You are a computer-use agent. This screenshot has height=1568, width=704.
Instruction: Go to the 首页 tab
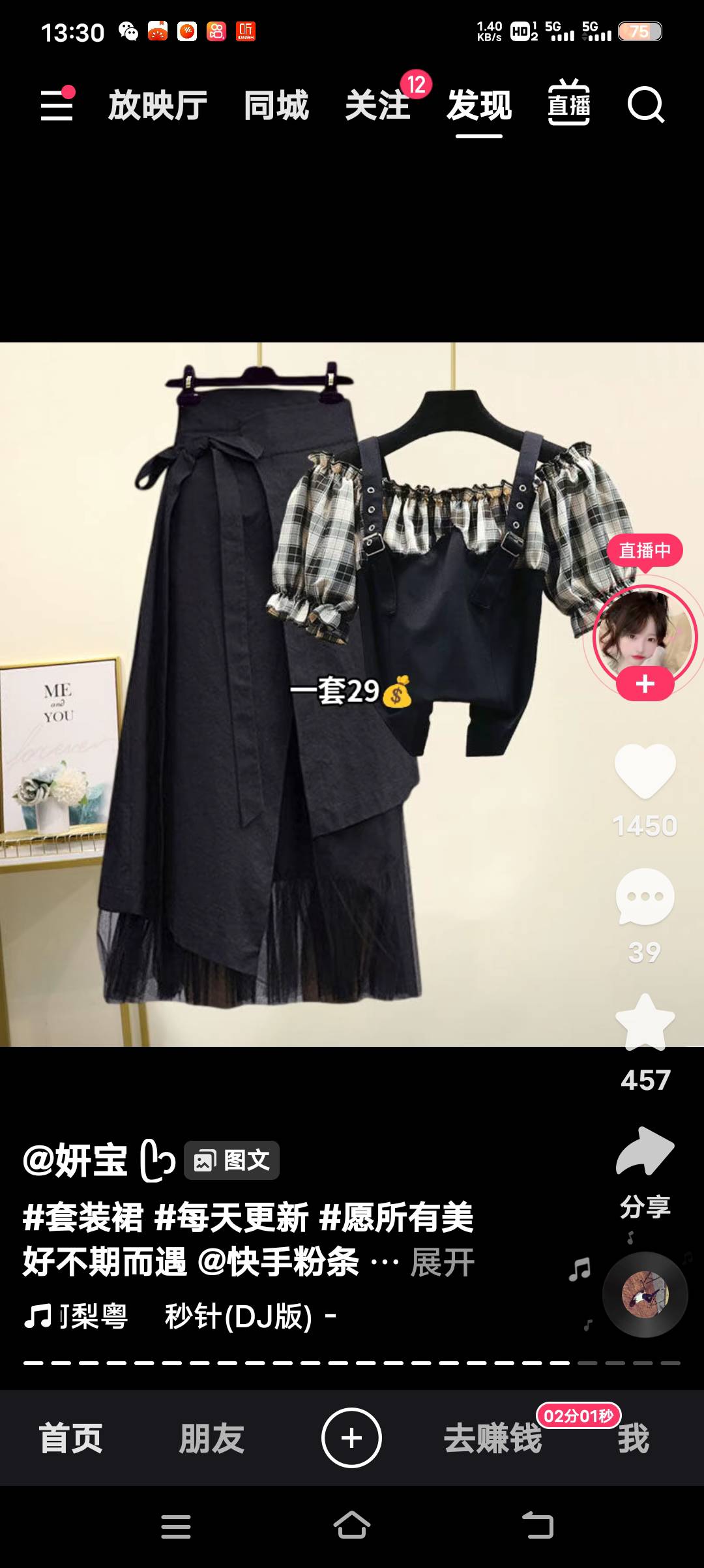(x=70, y=1438)
